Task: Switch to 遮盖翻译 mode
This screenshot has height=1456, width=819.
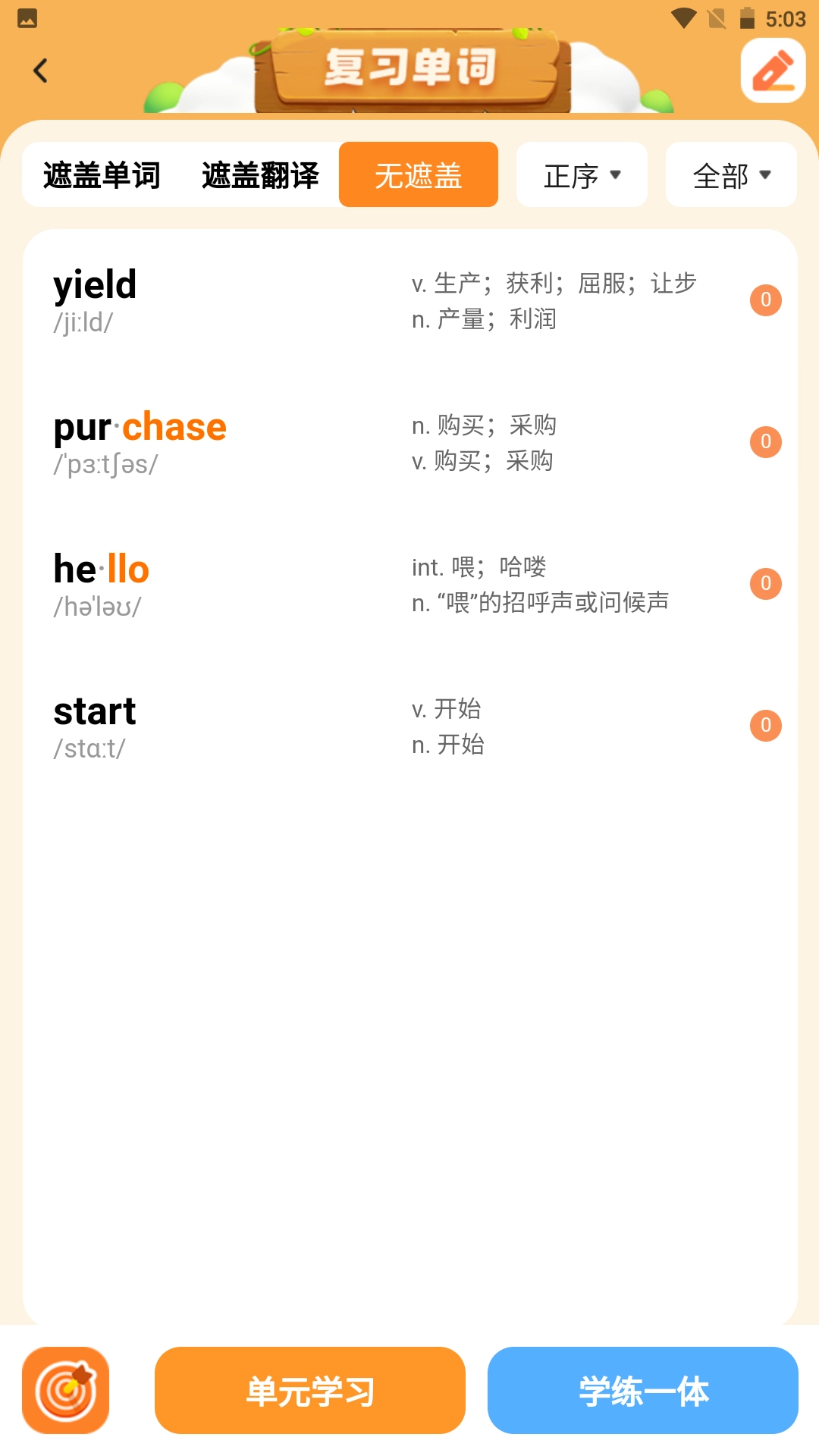Action: tap(260, 175)
